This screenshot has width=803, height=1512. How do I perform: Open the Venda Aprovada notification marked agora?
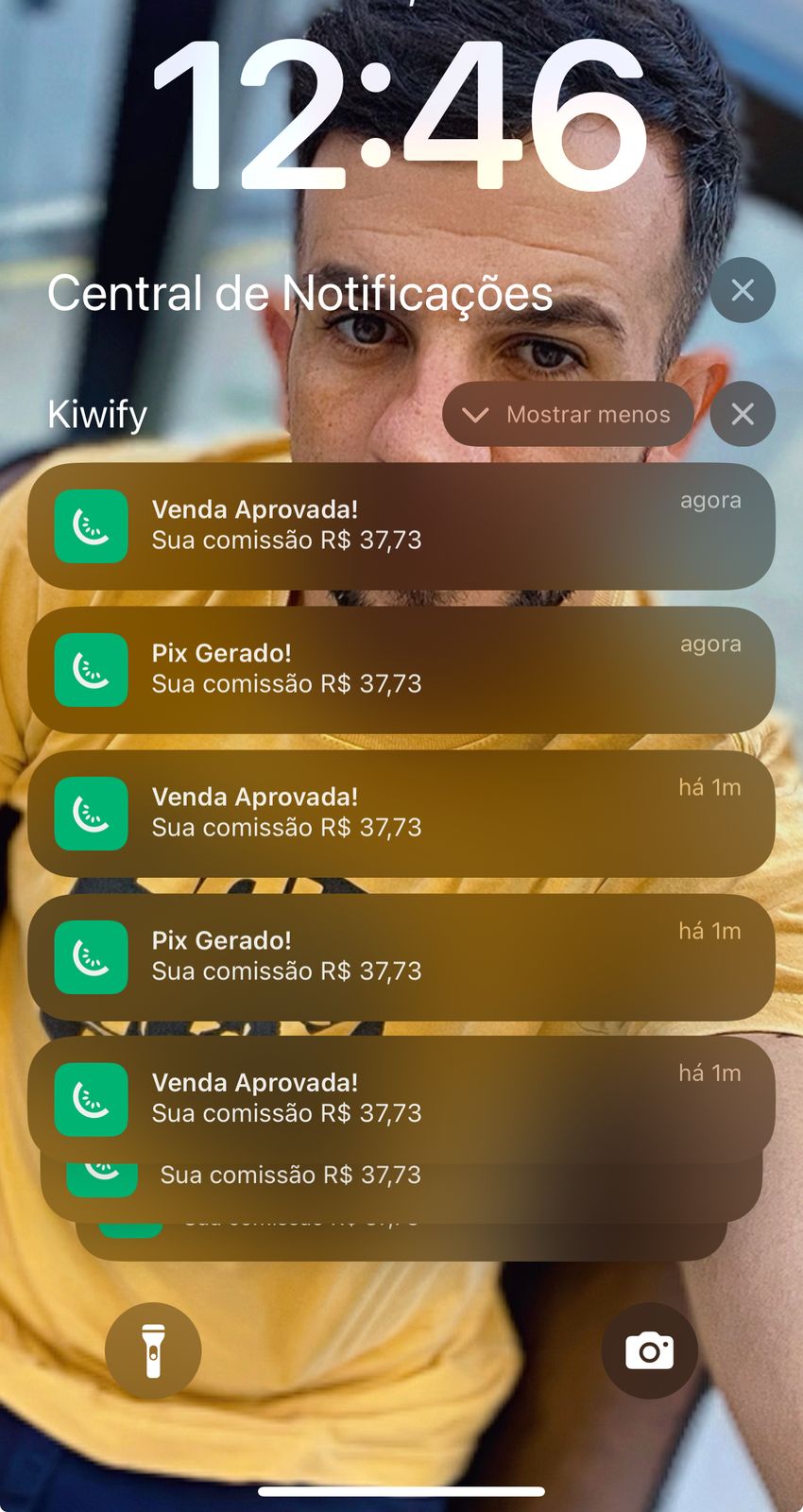click(401, 526)
